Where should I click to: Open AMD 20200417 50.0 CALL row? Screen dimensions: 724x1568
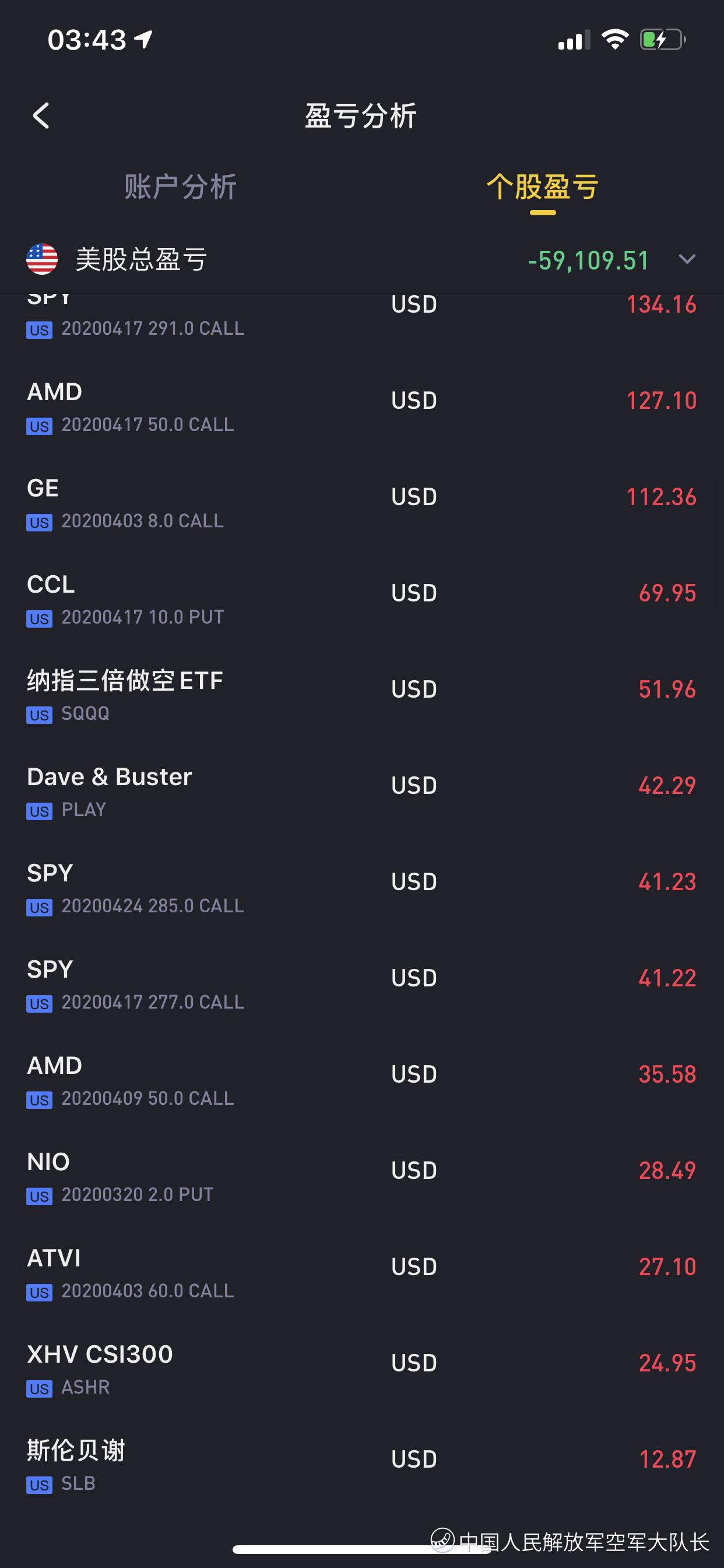(x=361, y=407)
